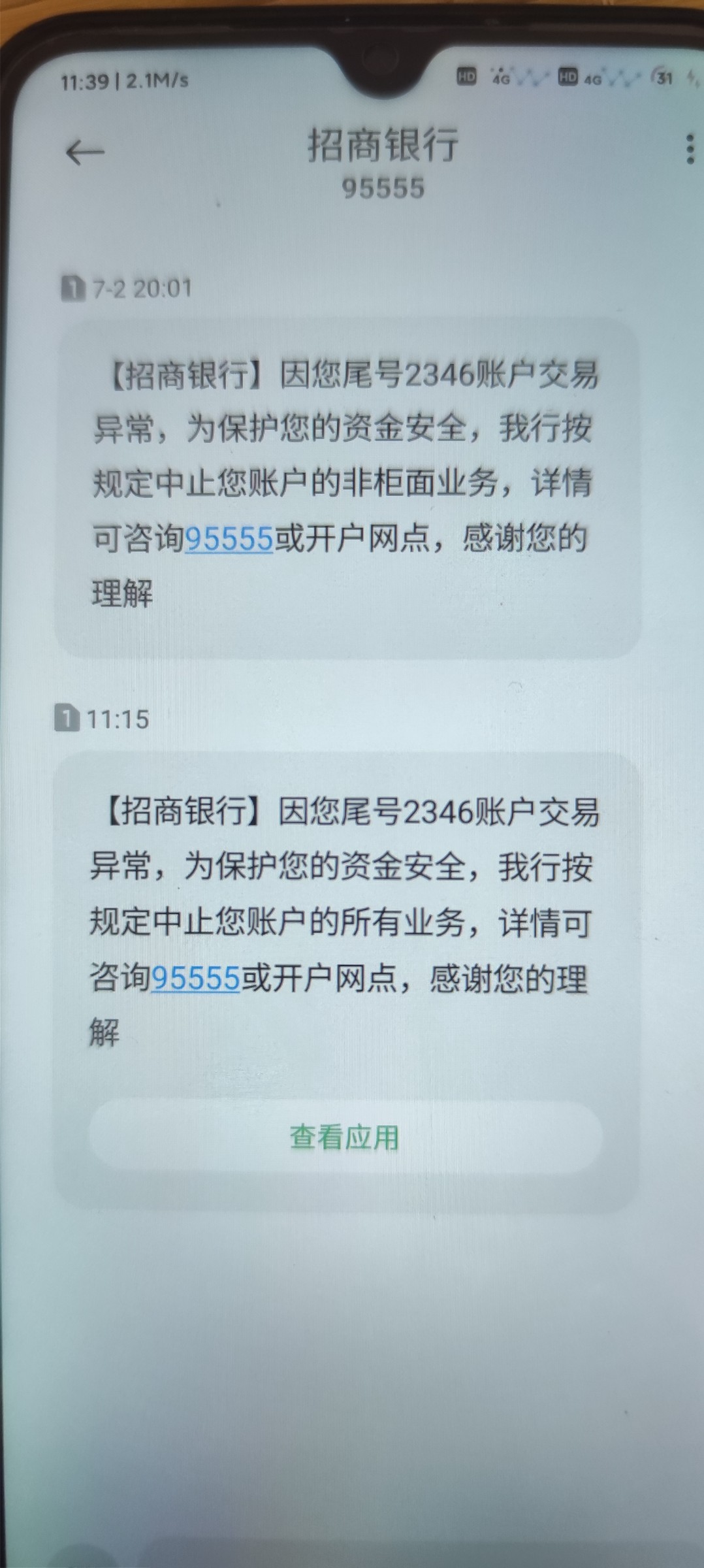Tap the 95555 link in the 7-2 message
The image size is (704, 1568).
[x=229, y=540]
